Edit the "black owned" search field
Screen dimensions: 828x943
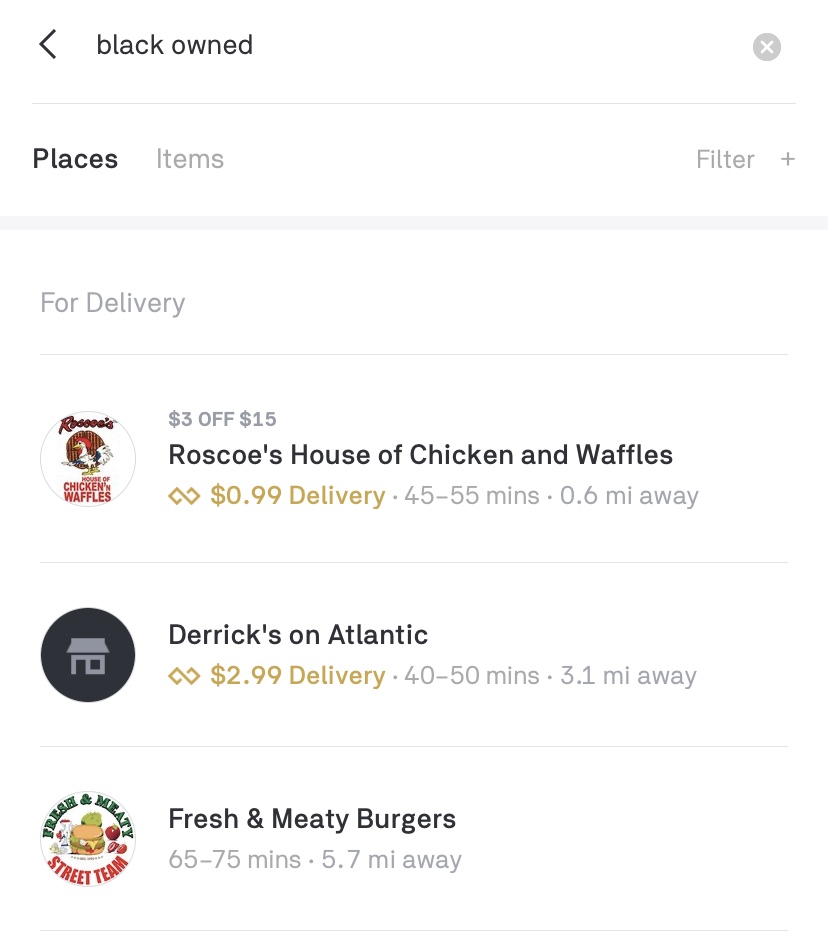point(400,45)
